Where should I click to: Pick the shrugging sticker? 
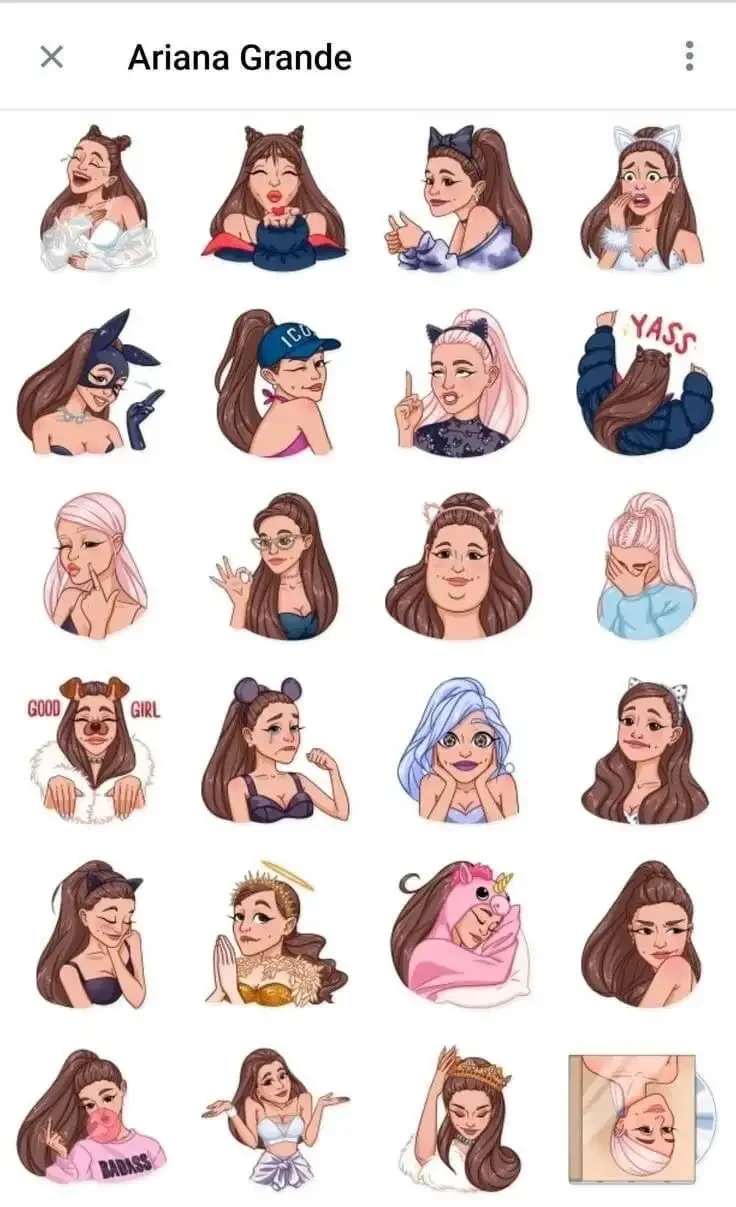pos(276,1117)
